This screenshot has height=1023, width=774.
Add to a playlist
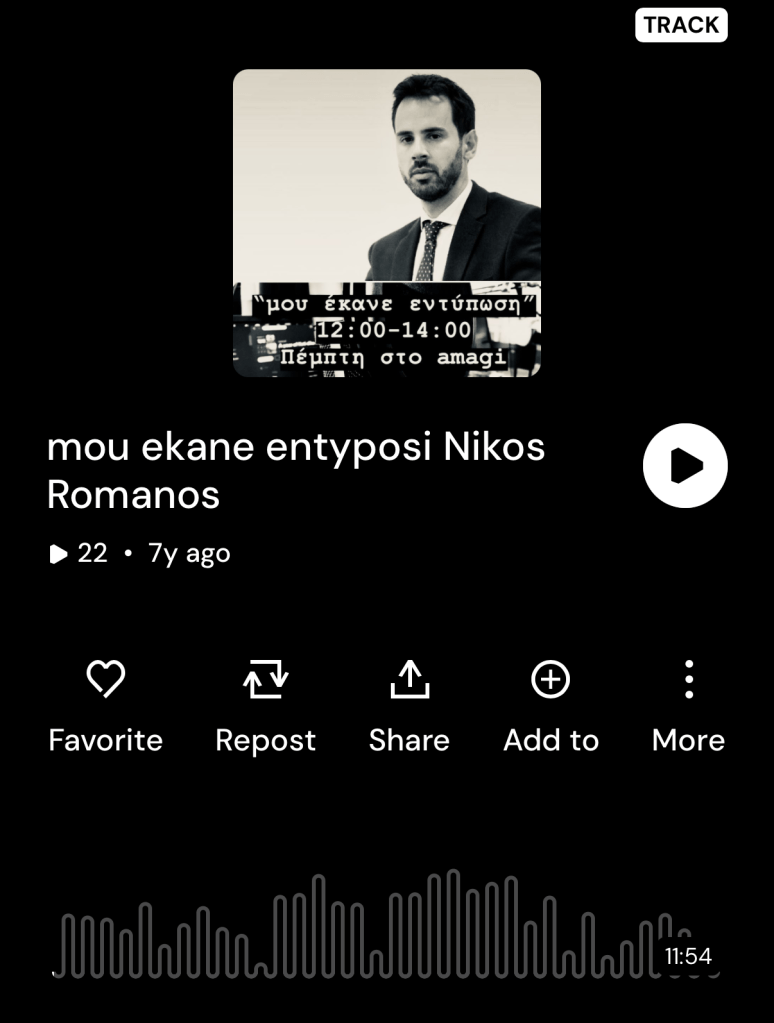(551, 707)
